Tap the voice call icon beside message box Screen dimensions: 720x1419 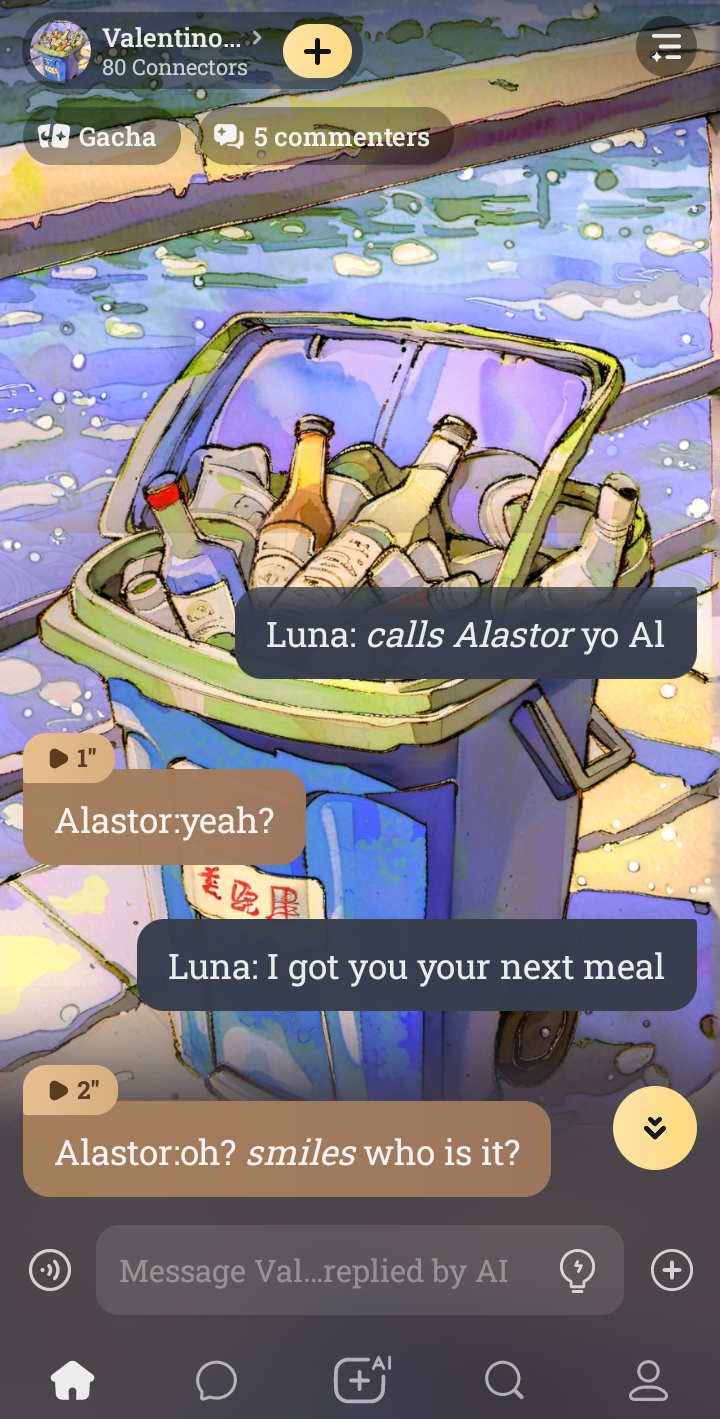click(x=50, y=1271)
